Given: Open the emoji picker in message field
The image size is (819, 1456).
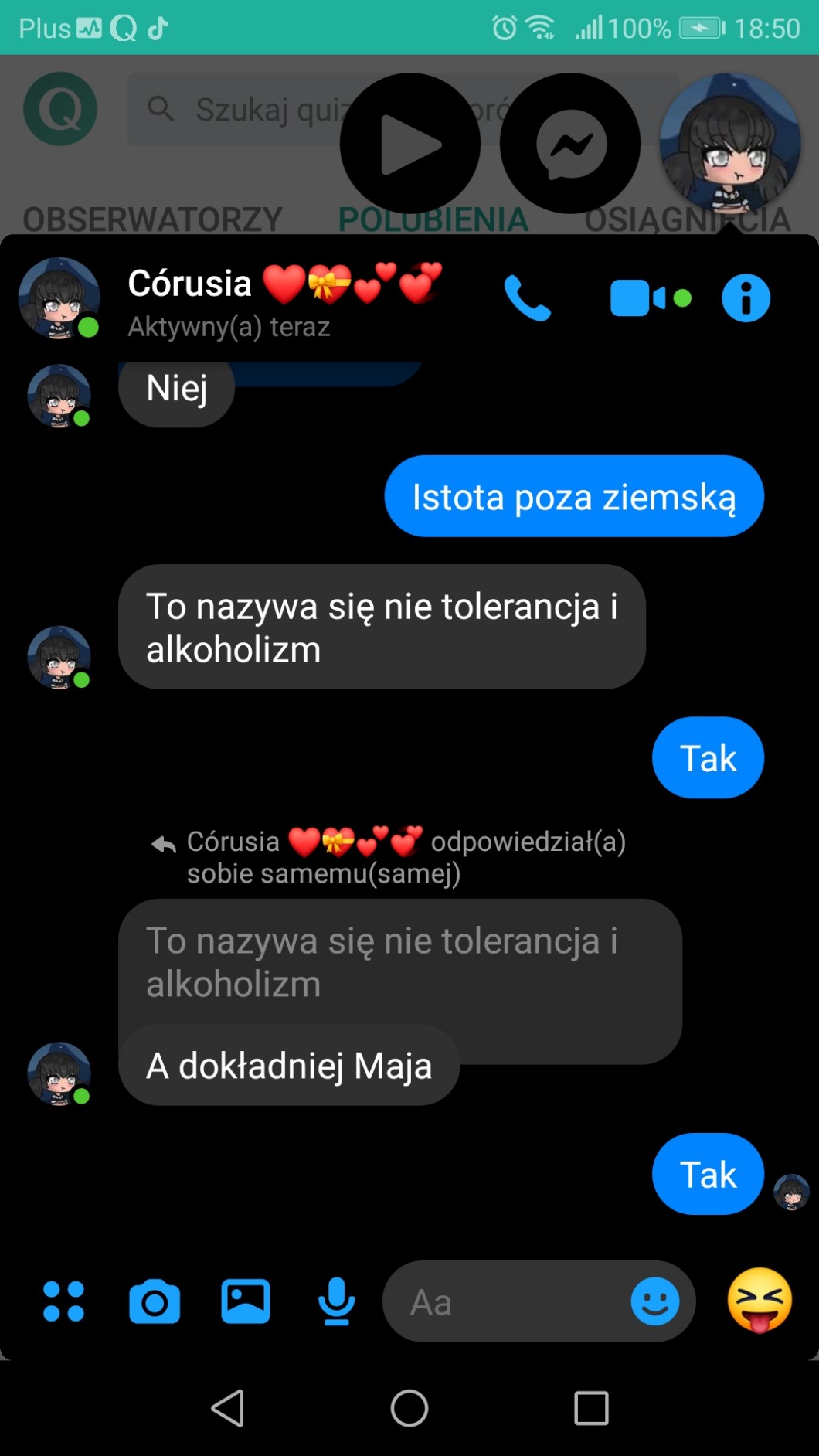Looking at the screenshot, I should pyautogui.click(x=654, y=1301).
